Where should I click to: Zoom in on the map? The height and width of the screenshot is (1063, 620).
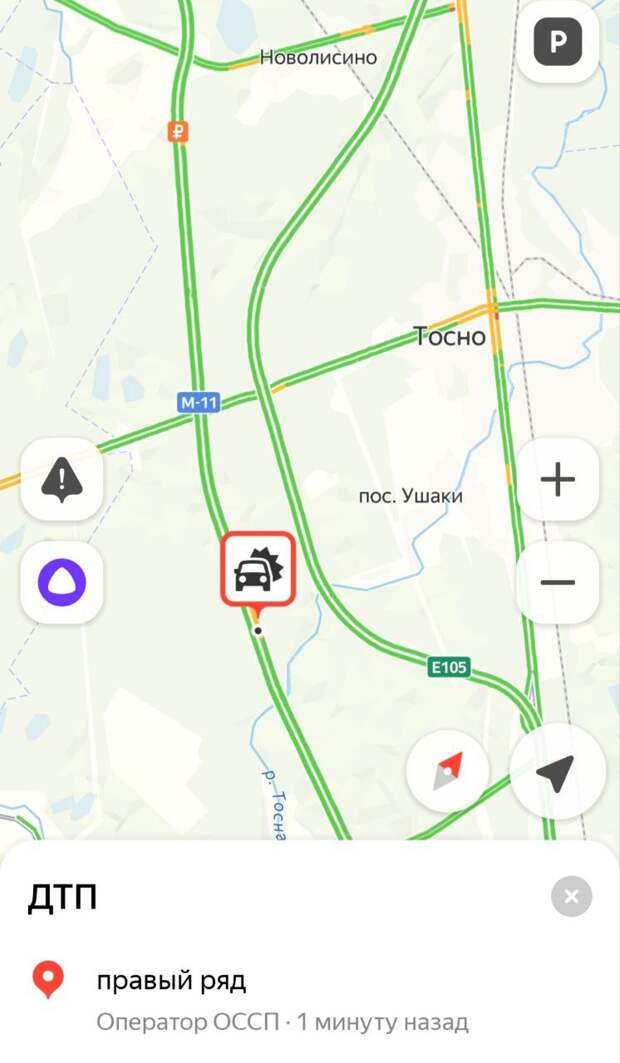pos(557,480)
